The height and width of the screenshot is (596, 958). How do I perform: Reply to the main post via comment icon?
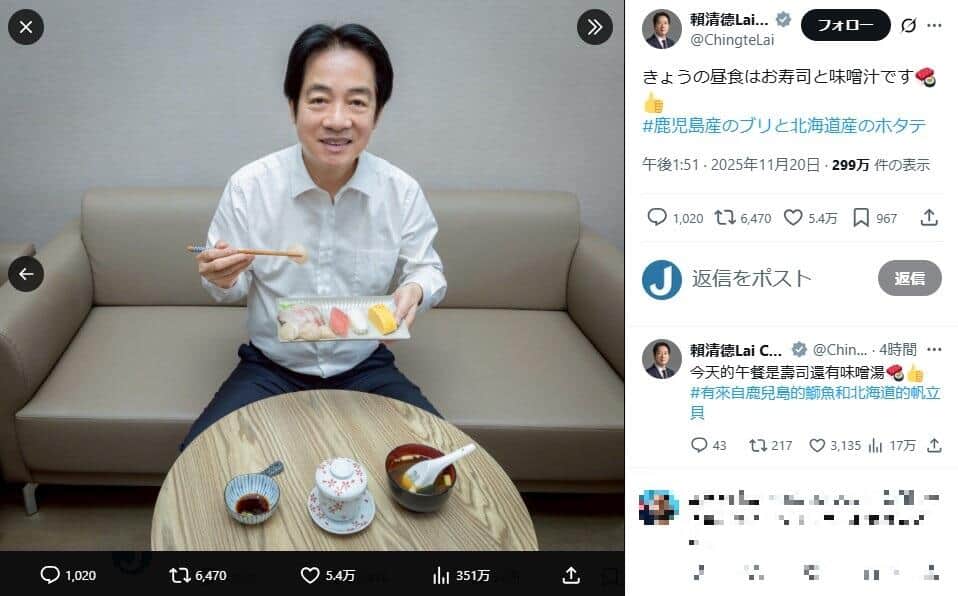click(657, 217)
